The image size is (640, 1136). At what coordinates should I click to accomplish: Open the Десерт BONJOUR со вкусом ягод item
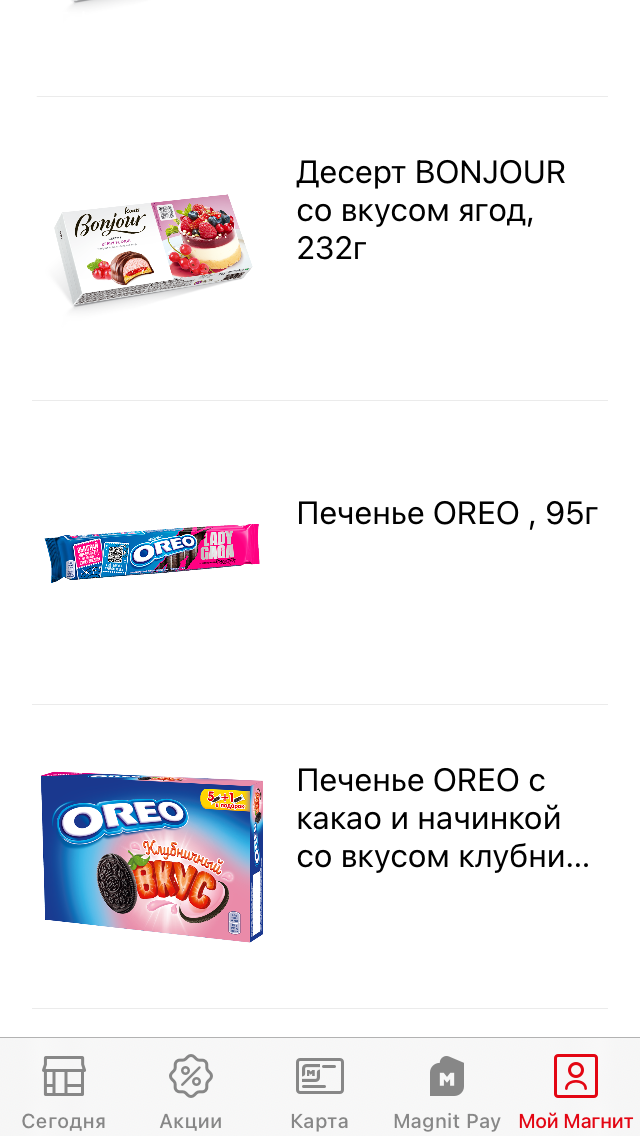(320, 248)
